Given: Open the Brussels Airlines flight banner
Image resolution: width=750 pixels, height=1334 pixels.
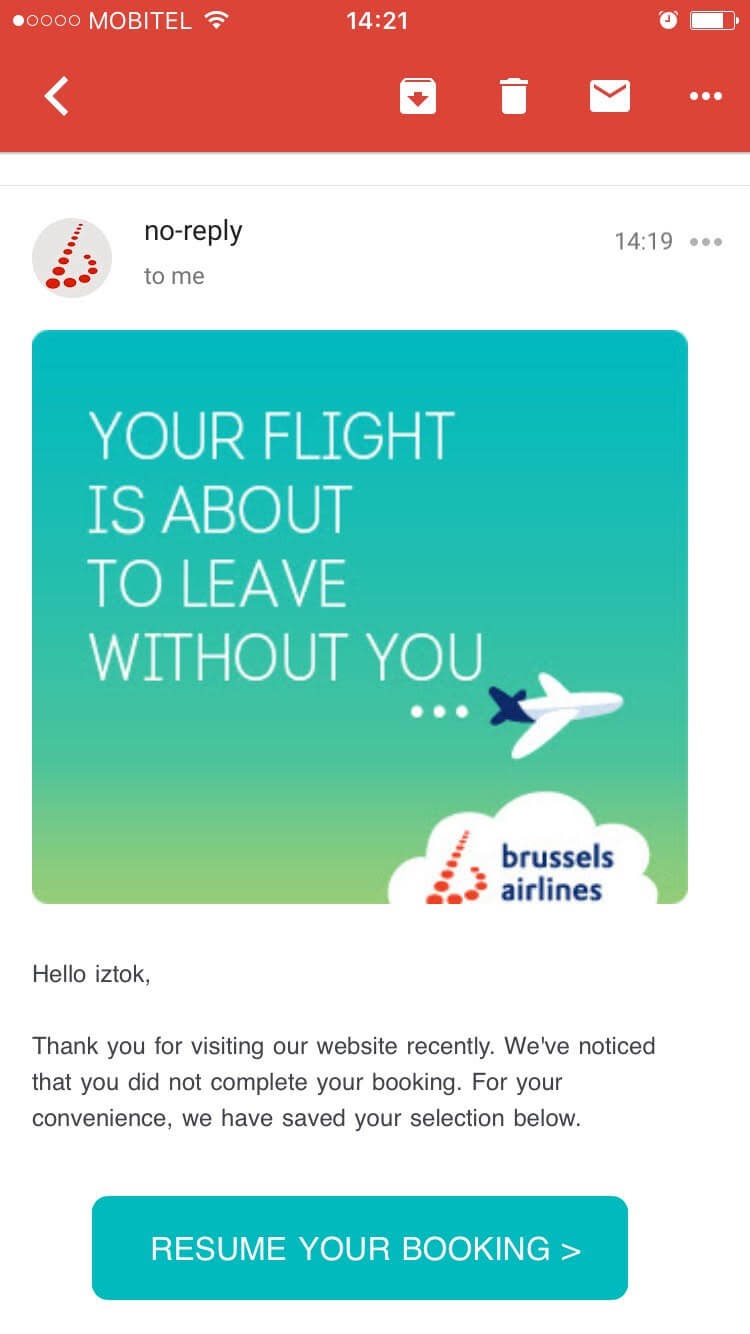Looking at the screenshot, I should coord(360,617).
